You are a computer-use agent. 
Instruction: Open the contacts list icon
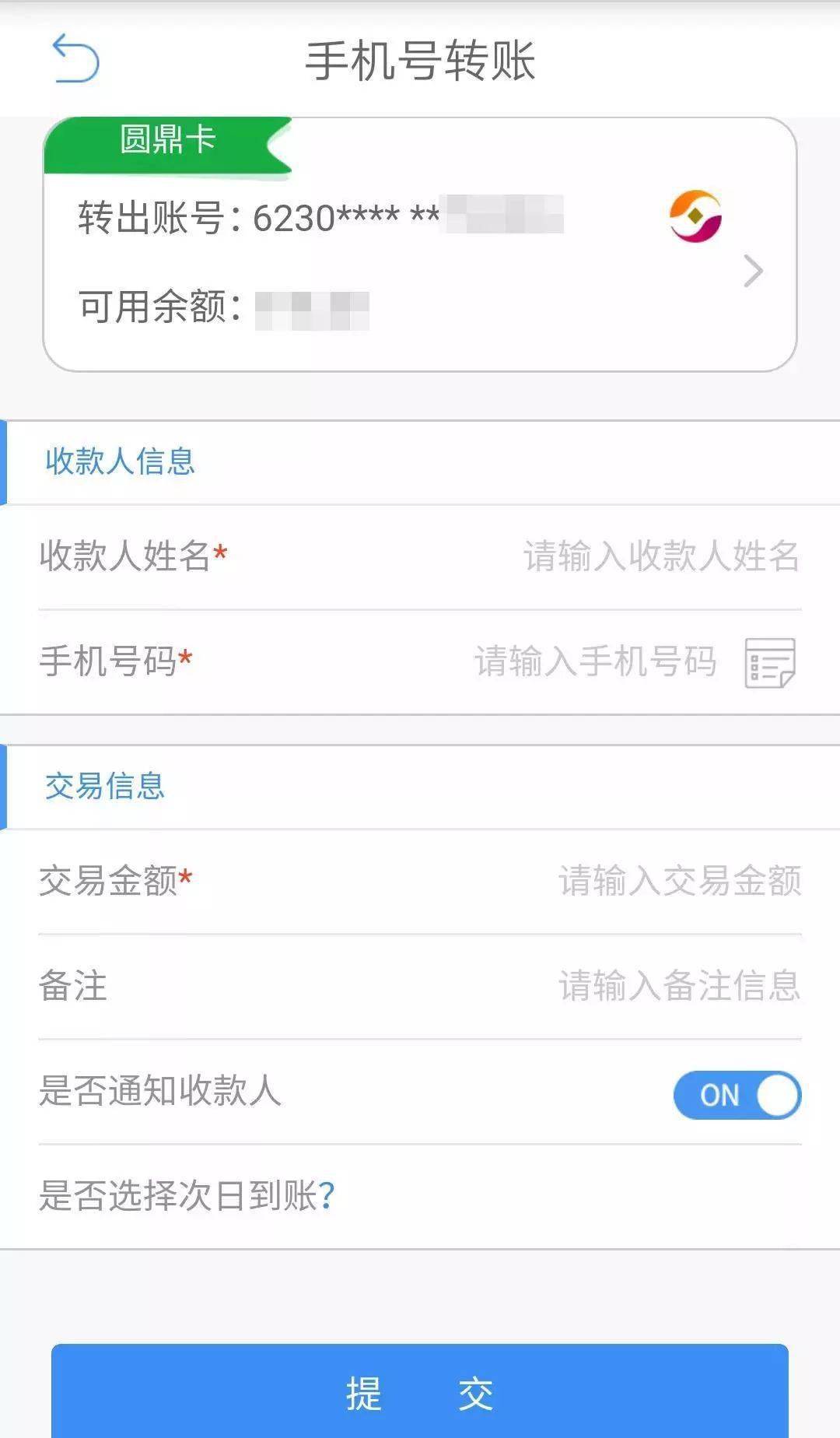click(x=769, y=662)
